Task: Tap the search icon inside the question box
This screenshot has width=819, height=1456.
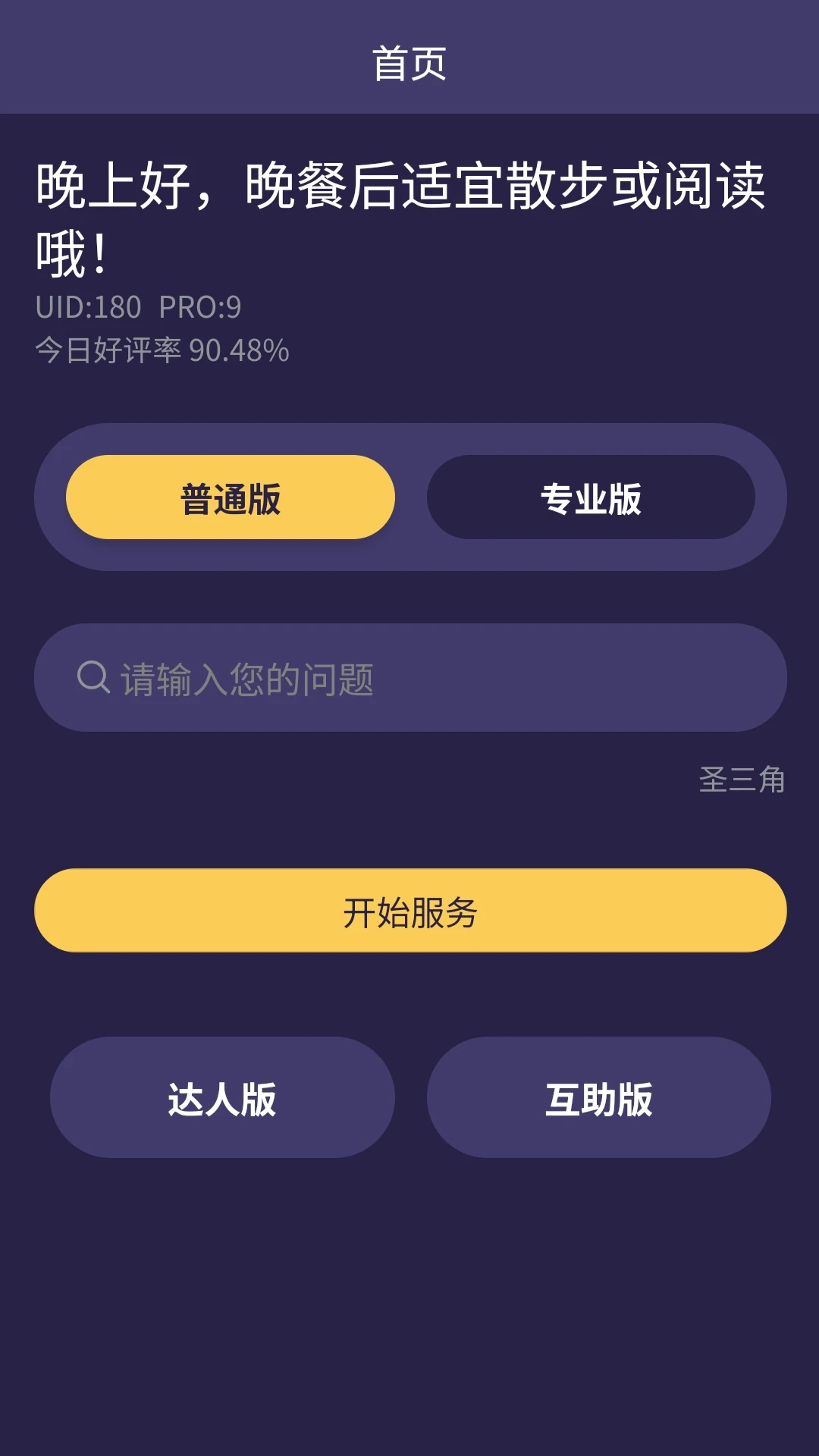Action: click(93, 677)
